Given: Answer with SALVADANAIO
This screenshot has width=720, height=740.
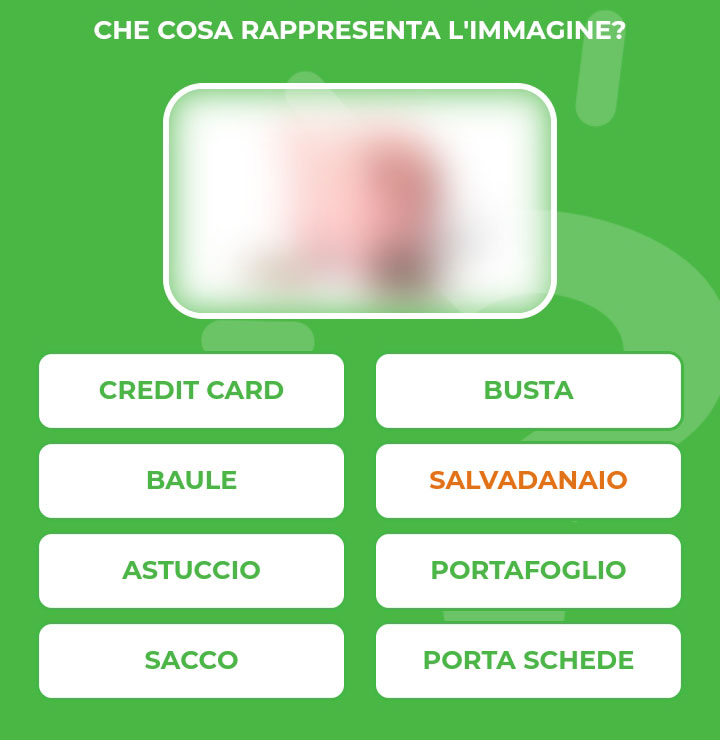Looking at the screenshot, I should (528, 480).
